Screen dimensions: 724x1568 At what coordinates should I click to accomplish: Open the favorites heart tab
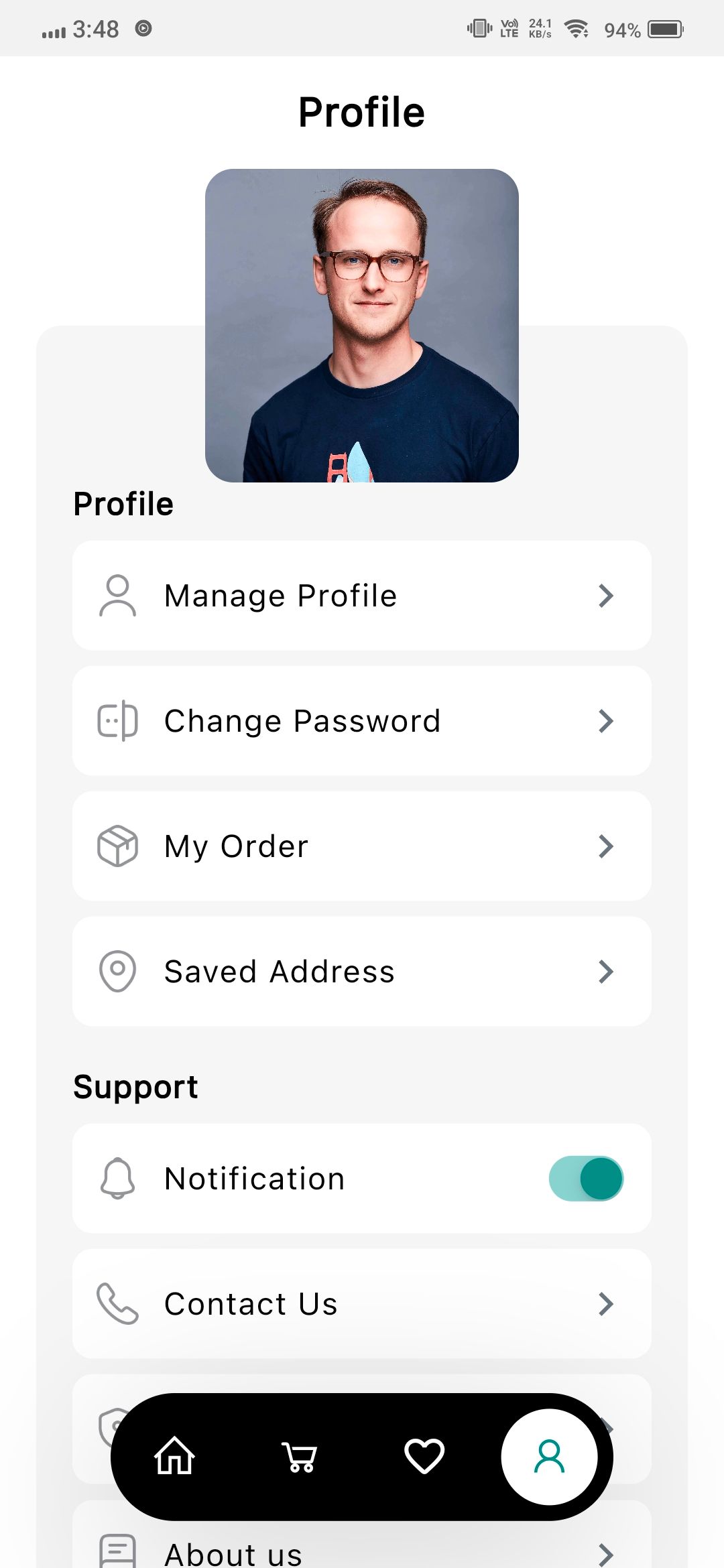[424, 1456]
